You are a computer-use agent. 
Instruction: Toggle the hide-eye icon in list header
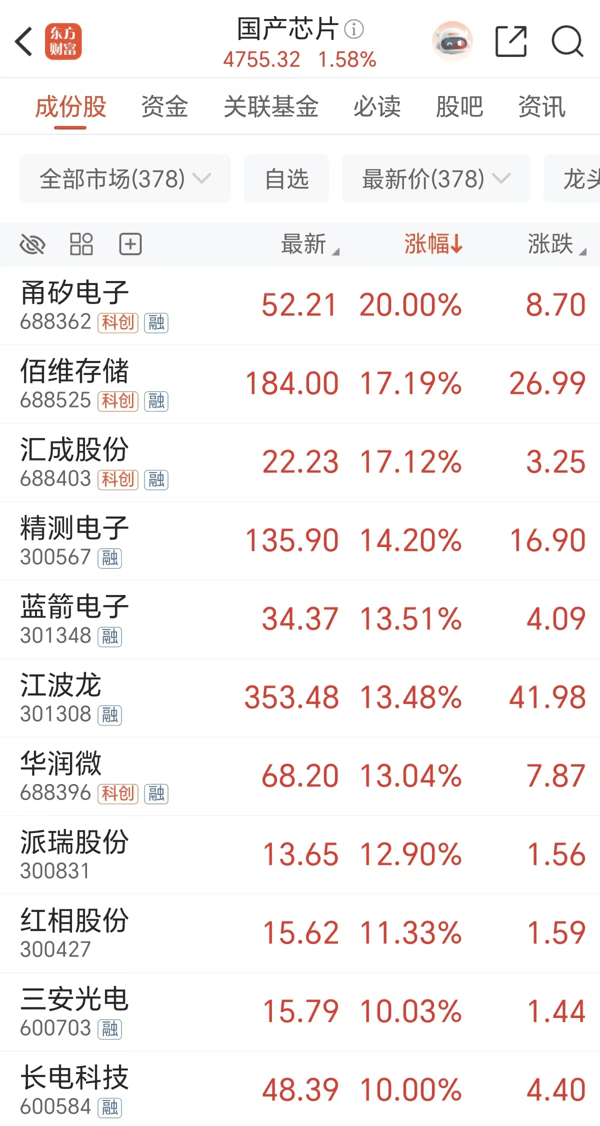33,244
